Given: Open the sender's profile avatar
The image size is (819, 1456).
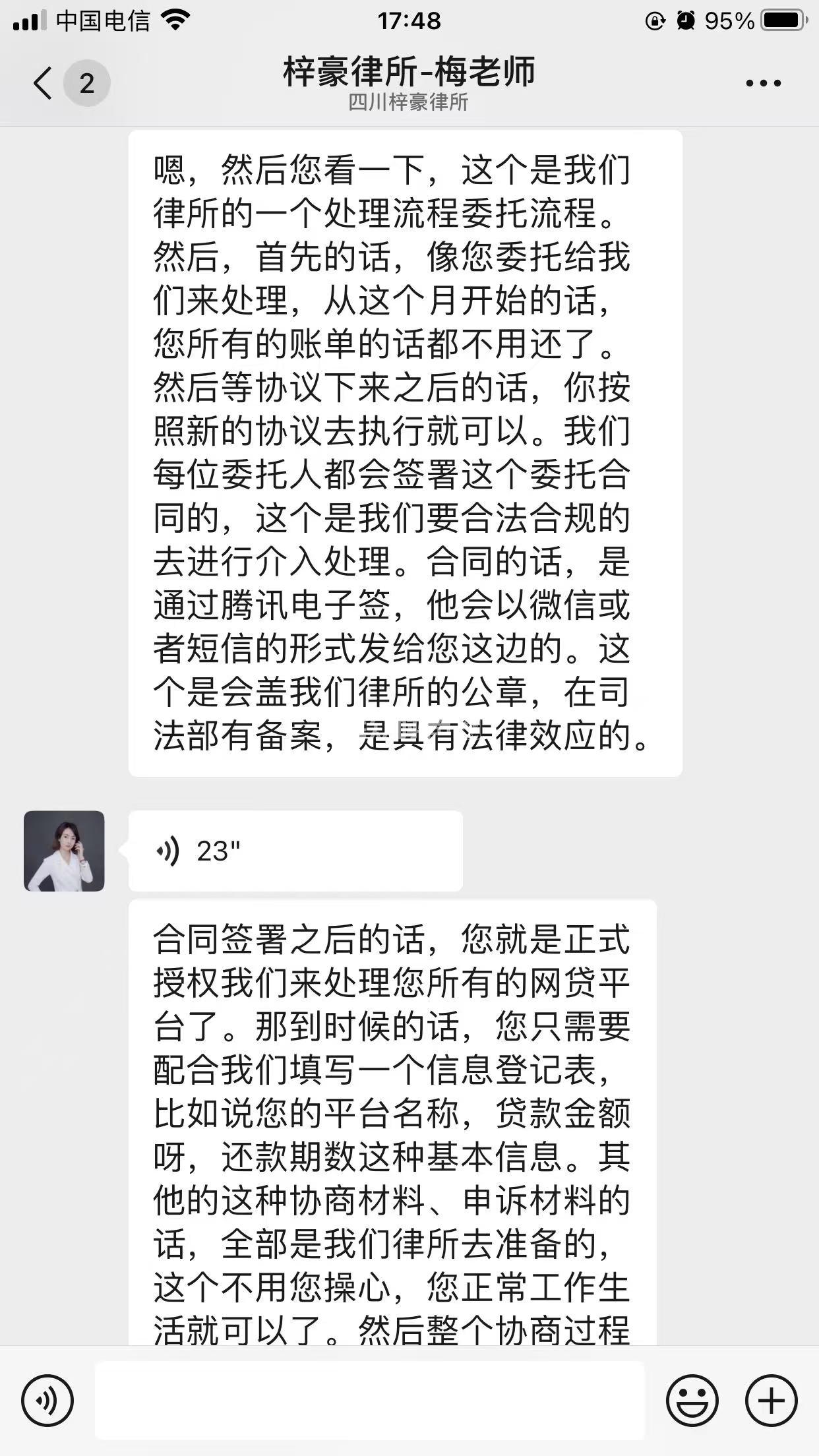Looking at the screenshot, I should point(64,851).
